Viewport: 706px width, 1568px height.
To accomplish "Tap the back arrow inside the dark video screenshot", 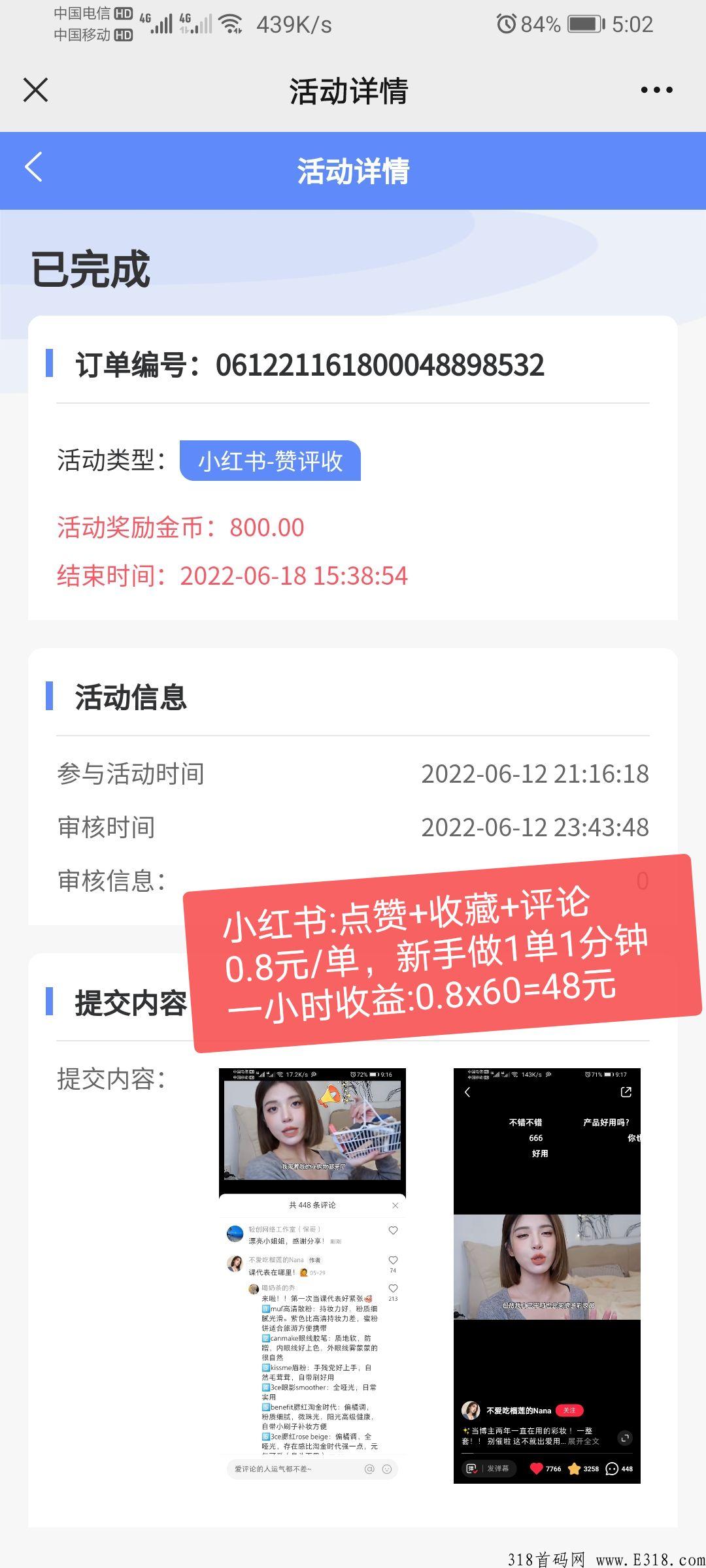I will (467, 1091).
